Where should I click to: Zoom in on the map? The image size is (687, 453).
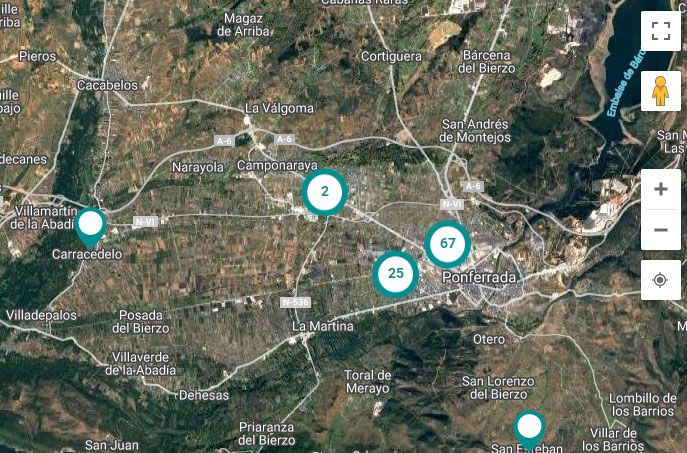(660, 189)
